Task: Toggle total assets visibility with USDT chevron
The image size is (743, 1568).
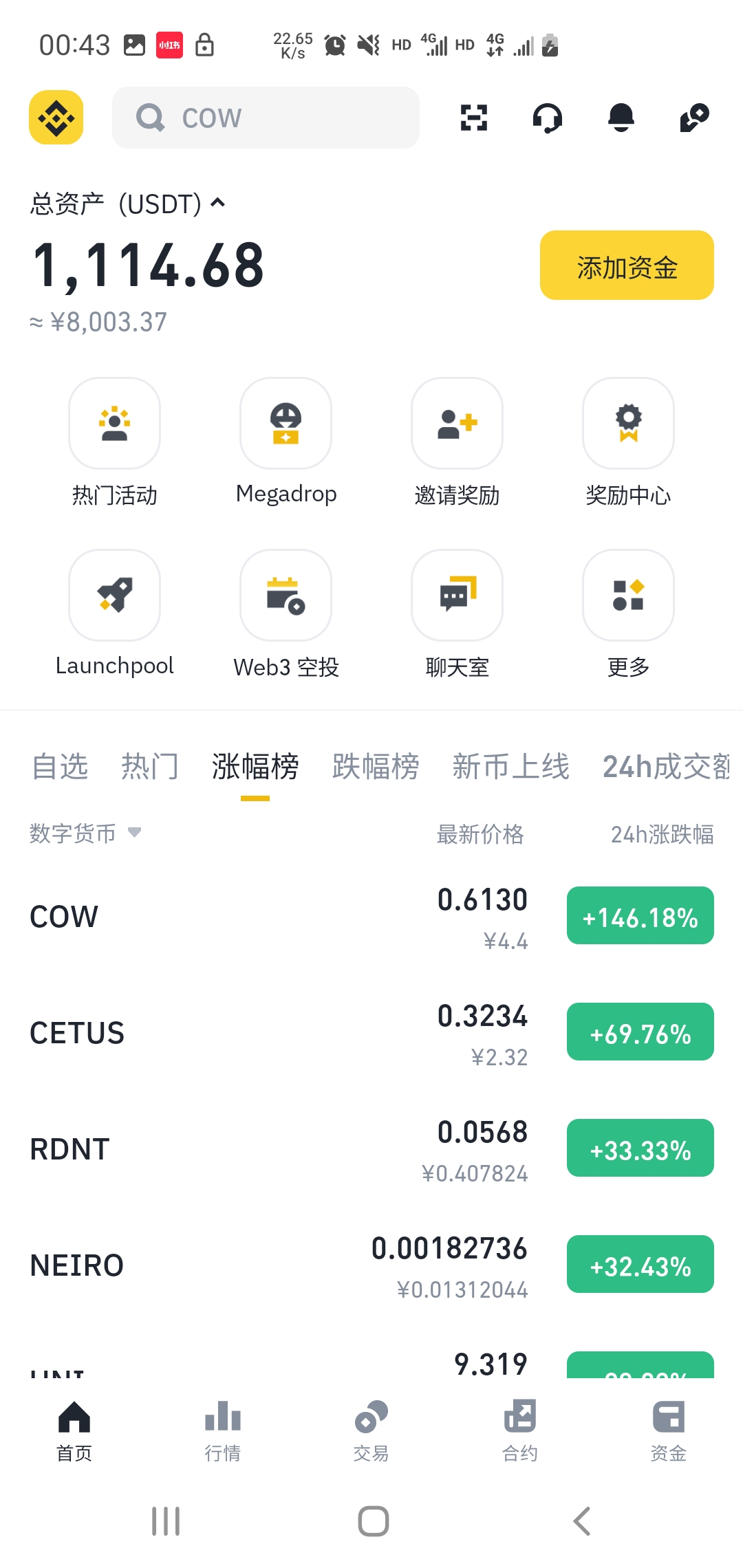Action: pyautogui.click(x=217, y=203)
